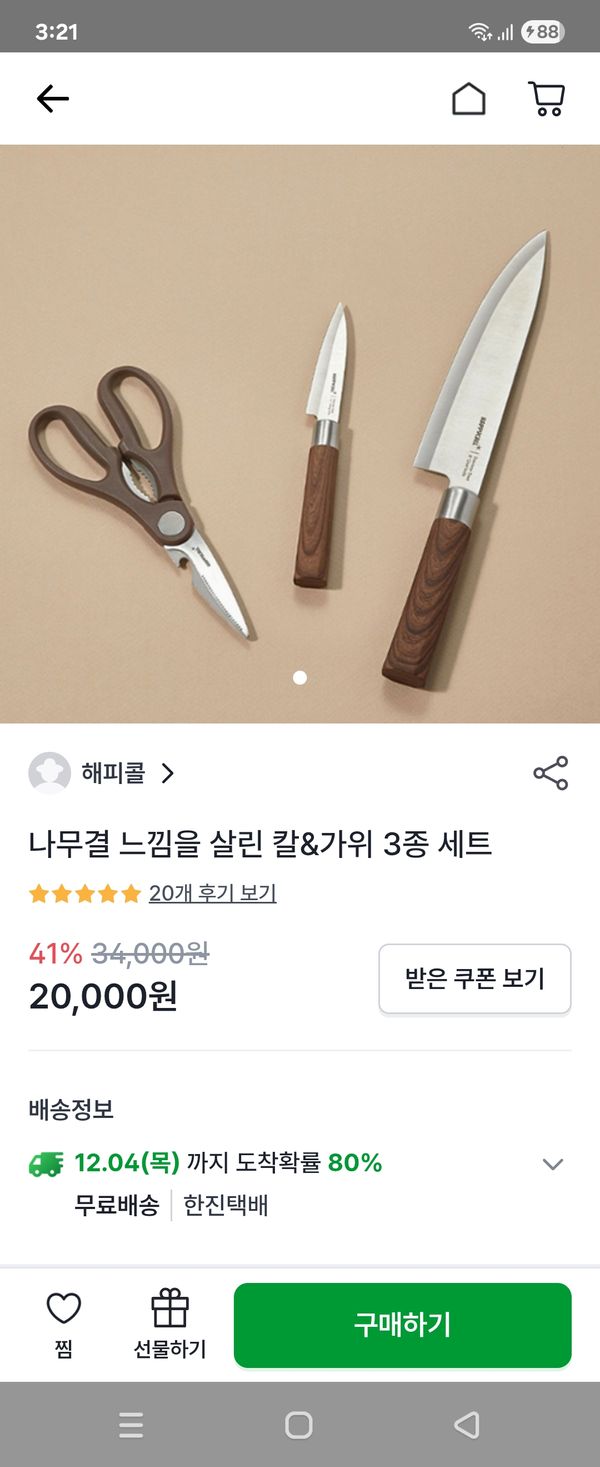View the 20개 후기 보기 reviews link
This screenshot has height=1467, width=600.
click(x=212, y=893)
